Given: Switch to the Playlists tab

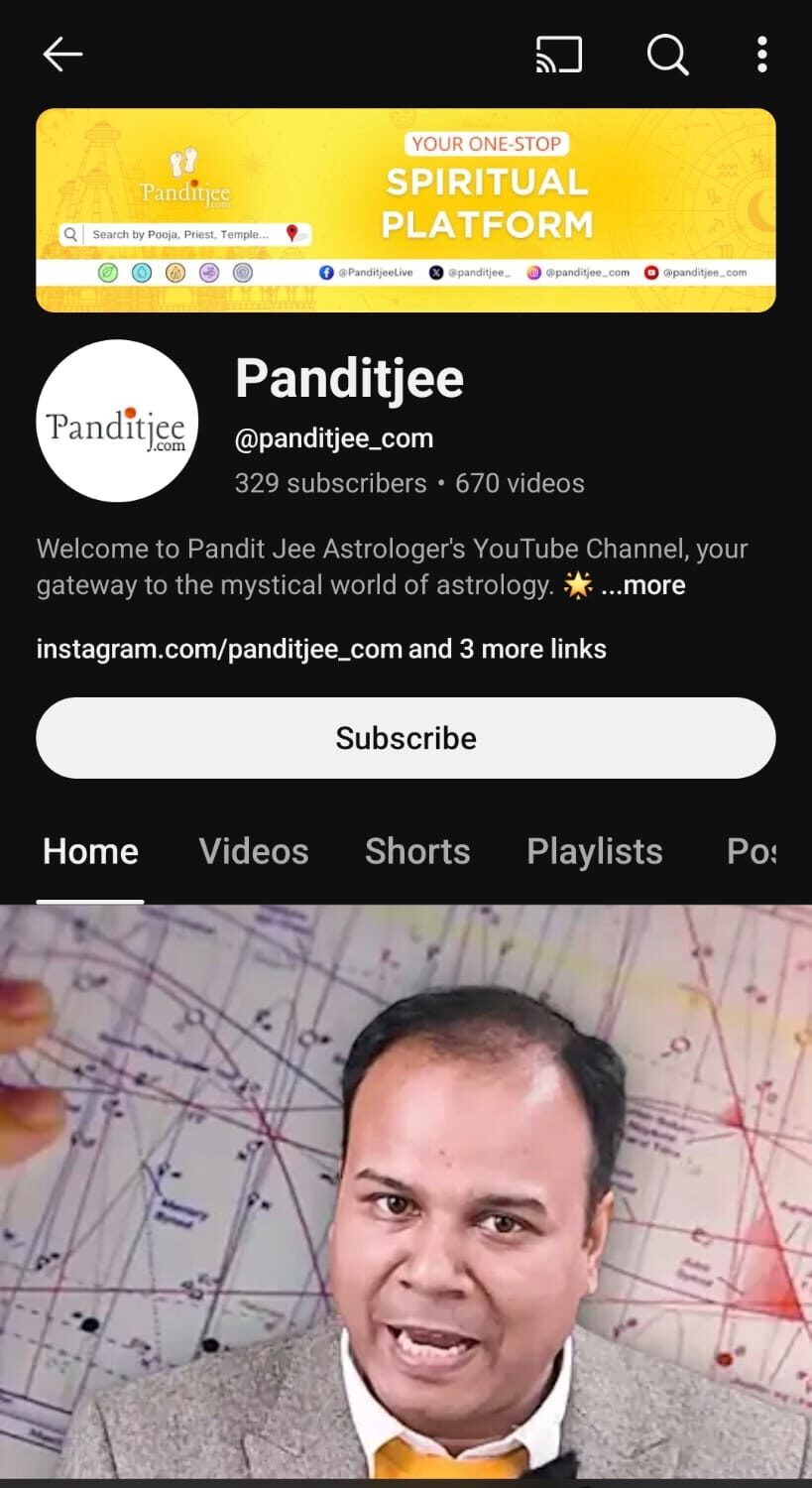Looking at the screenshot, I should [594, 851].
